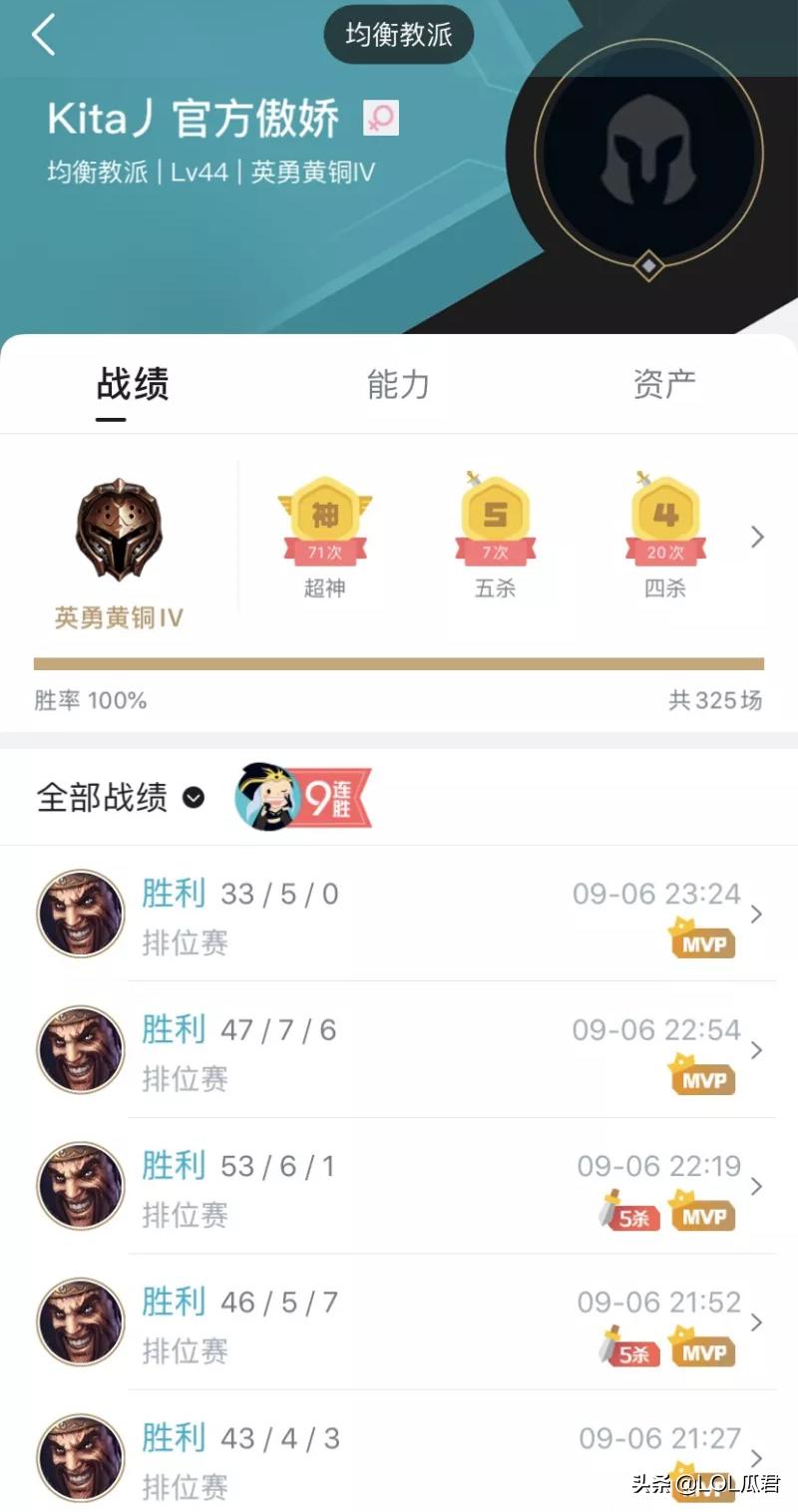Expand the 全部战绩 filter dropdown

(195, 798)
